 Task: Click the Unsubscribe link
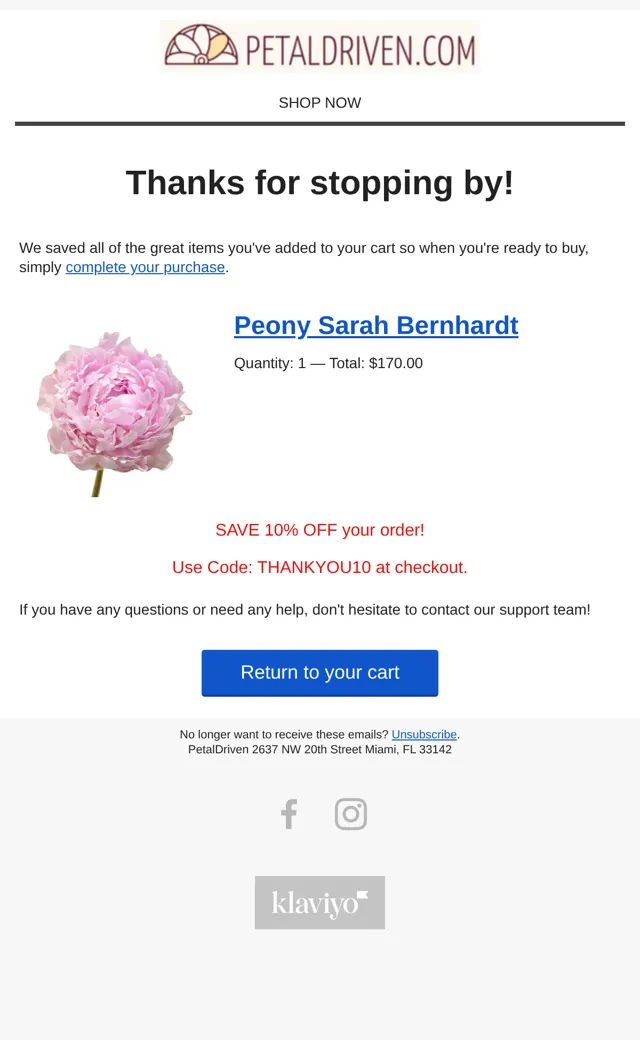[x=424, y=734]
